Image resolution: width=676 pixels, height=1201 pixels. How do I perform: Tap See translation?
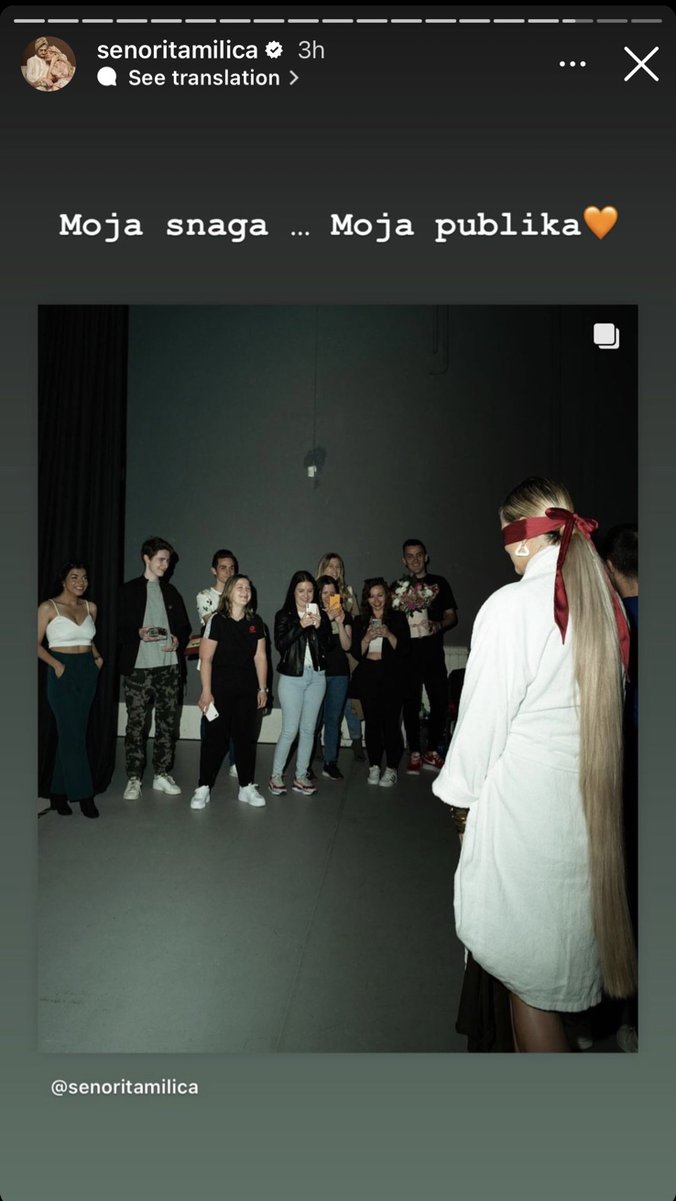click(203, 78)
